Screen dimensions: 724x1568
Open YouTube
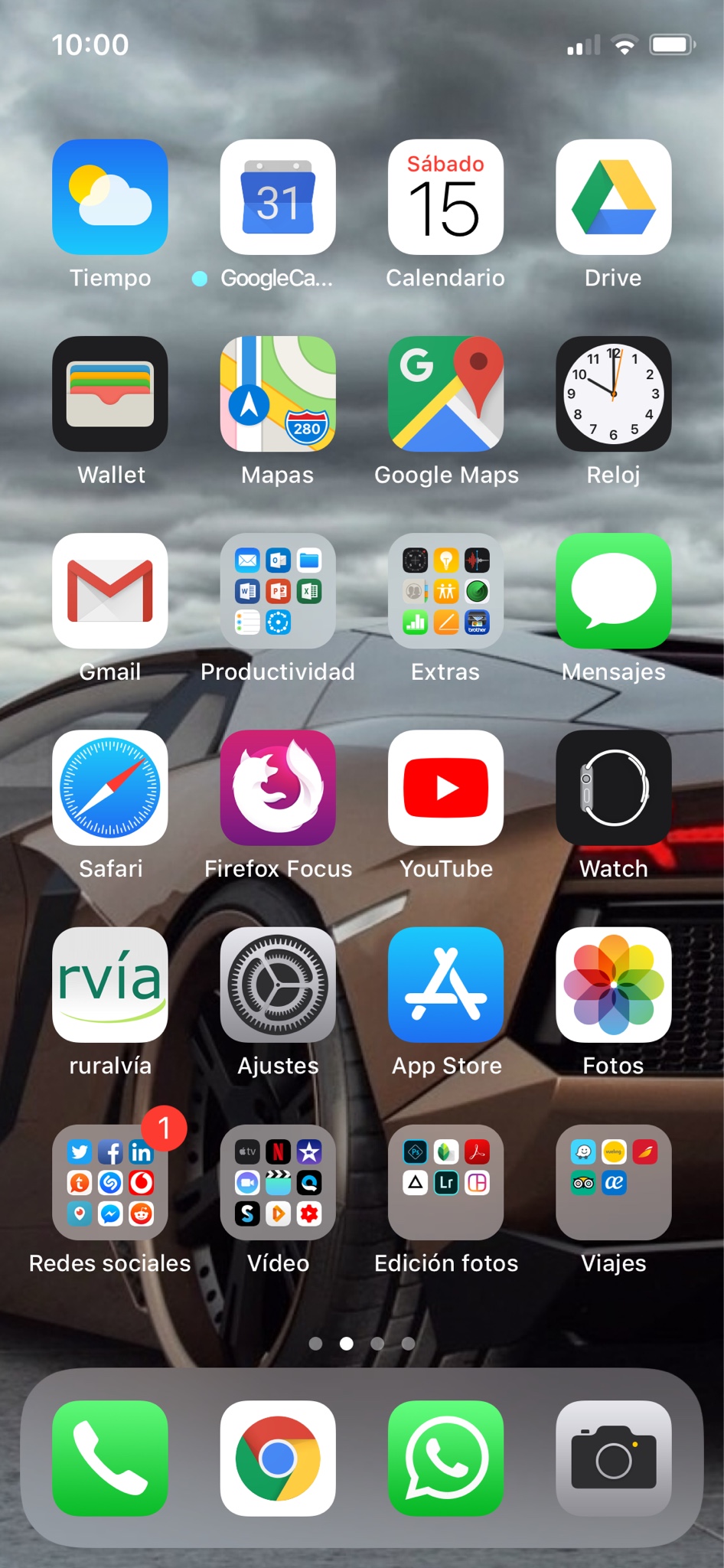(445, 787)
